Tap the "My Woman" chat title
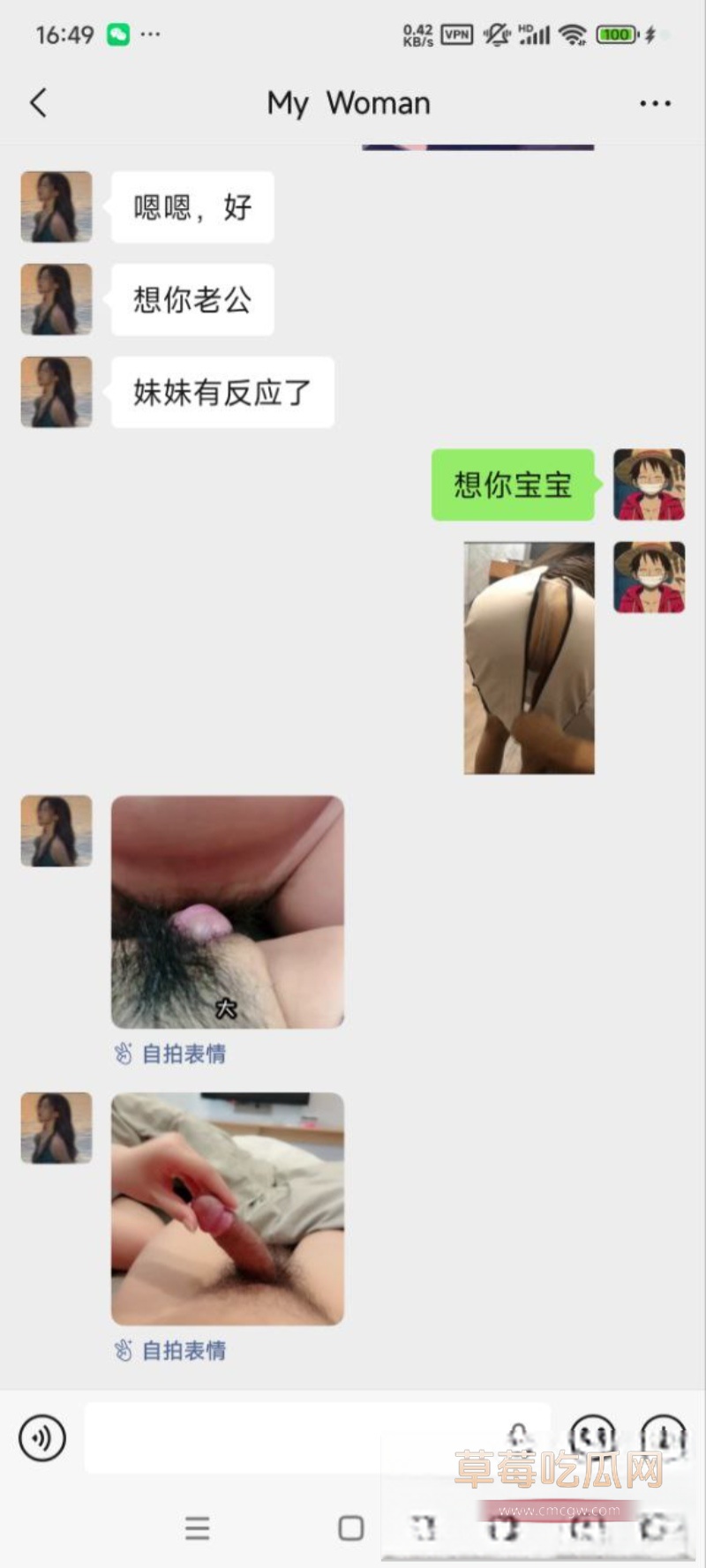 click(349, 103)
